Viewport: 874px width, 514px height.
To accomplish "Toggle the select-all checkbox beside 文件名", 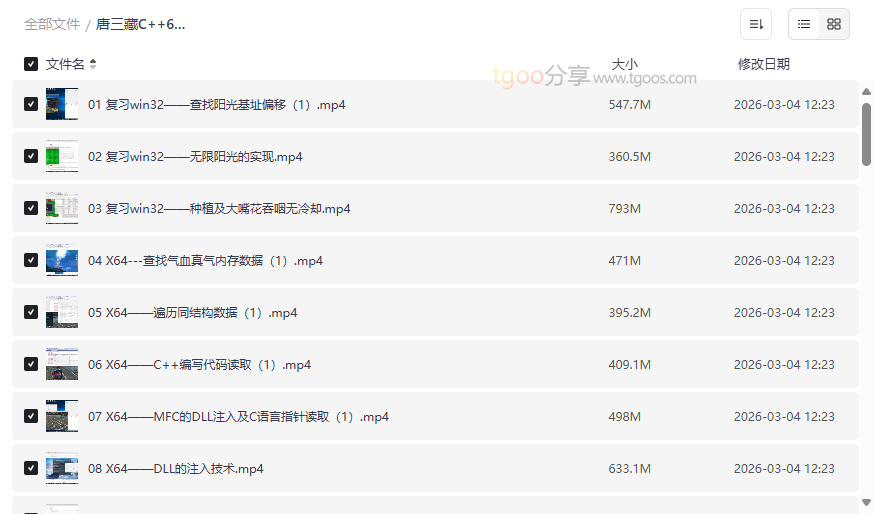I will pos(31,64).
